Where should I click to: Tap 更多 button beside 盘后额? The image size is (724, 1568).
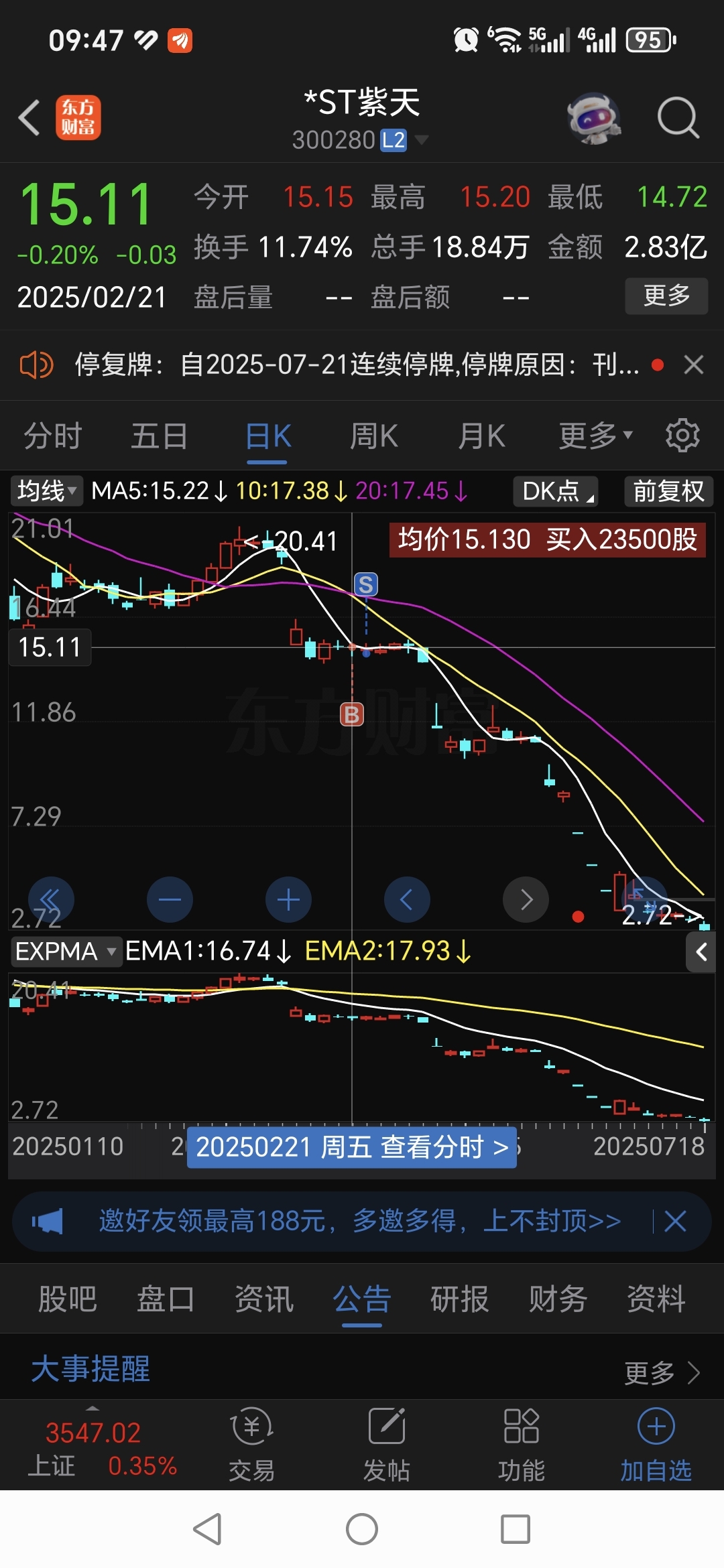[x=666, y=296]
